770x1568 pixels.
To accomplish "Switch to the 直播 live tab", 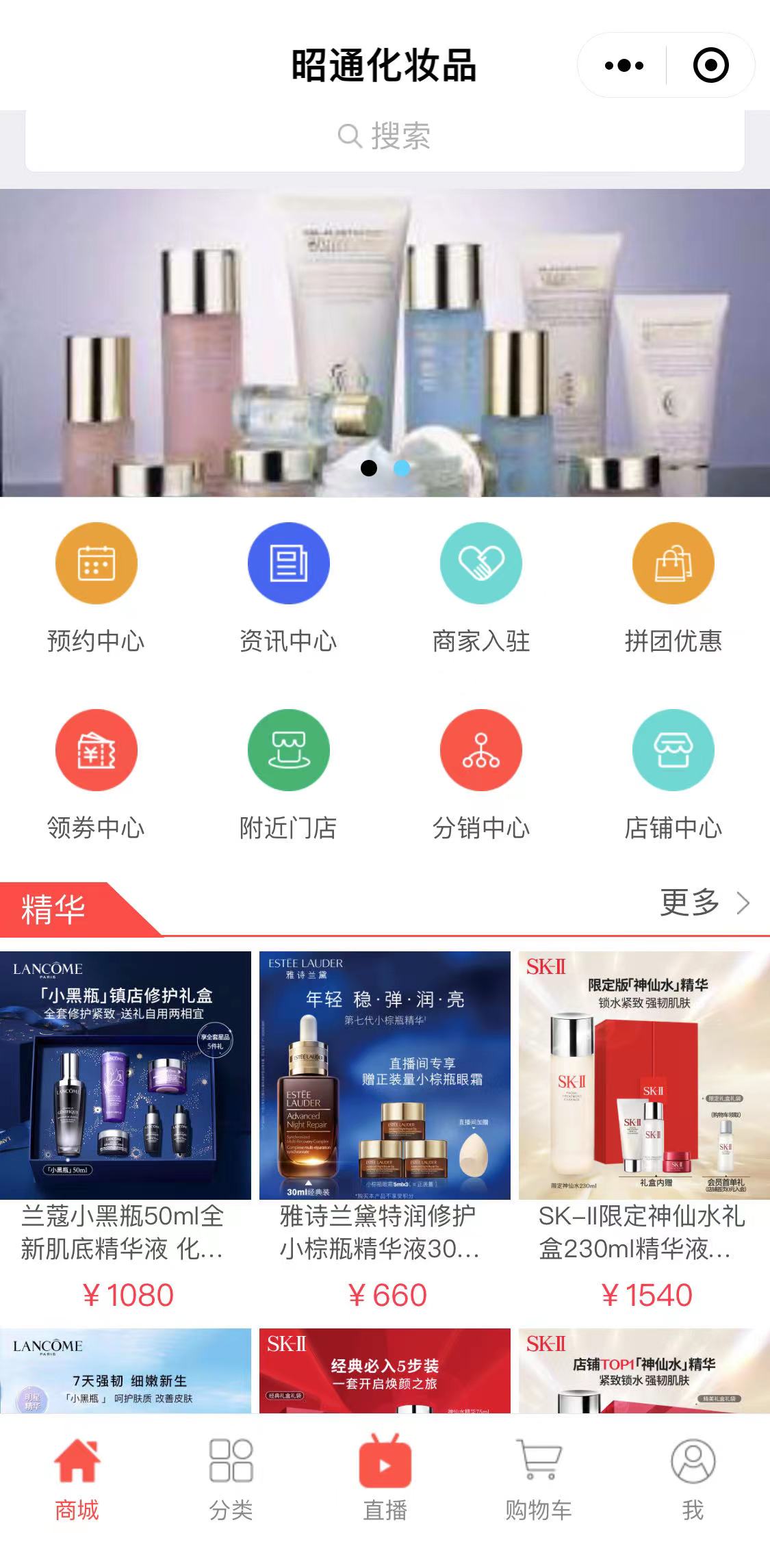I will coord(385,1479).
